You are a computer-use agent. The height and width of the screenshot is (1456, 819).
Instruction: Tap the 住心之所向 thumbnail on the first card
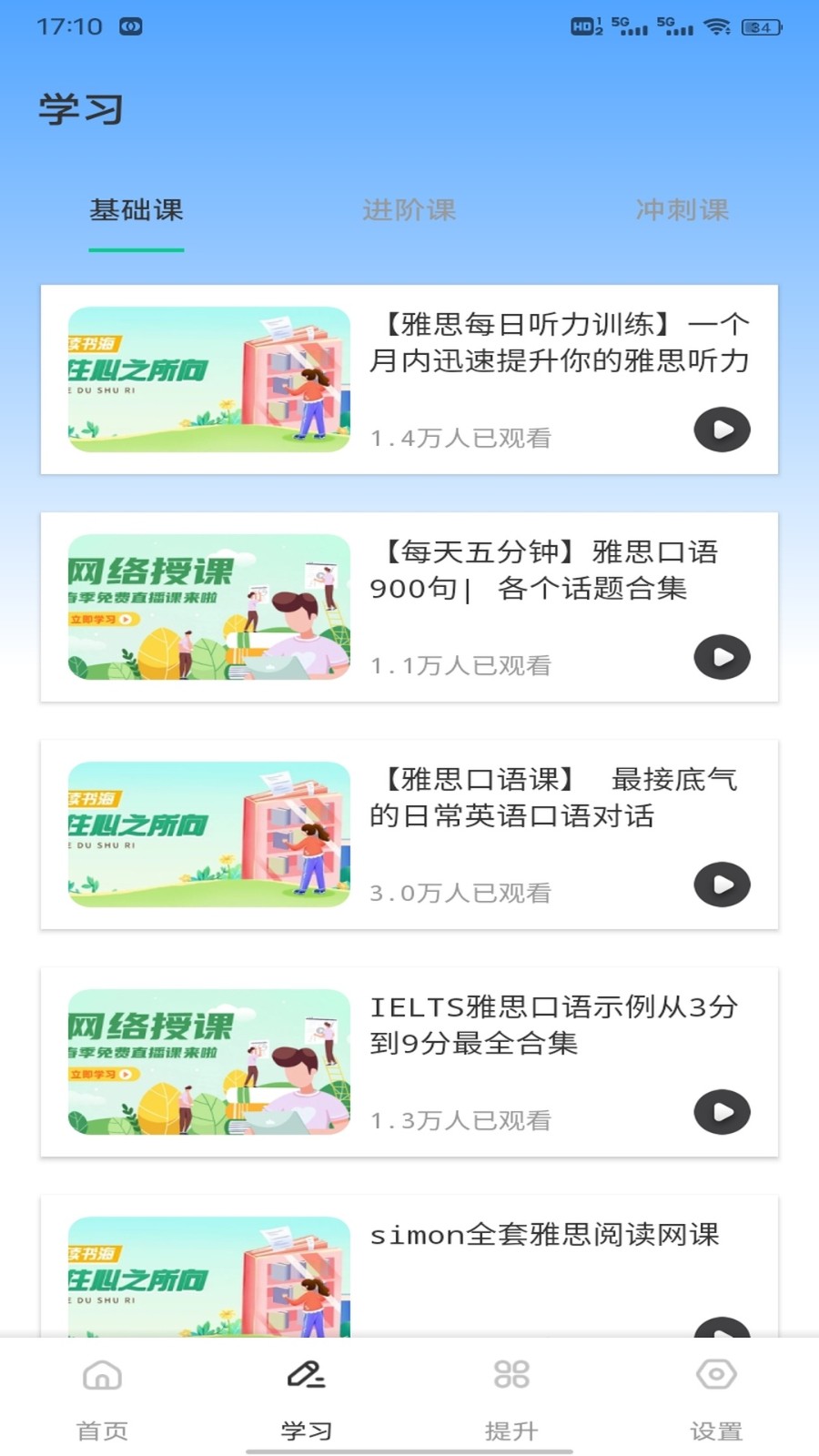click(207, 379)
